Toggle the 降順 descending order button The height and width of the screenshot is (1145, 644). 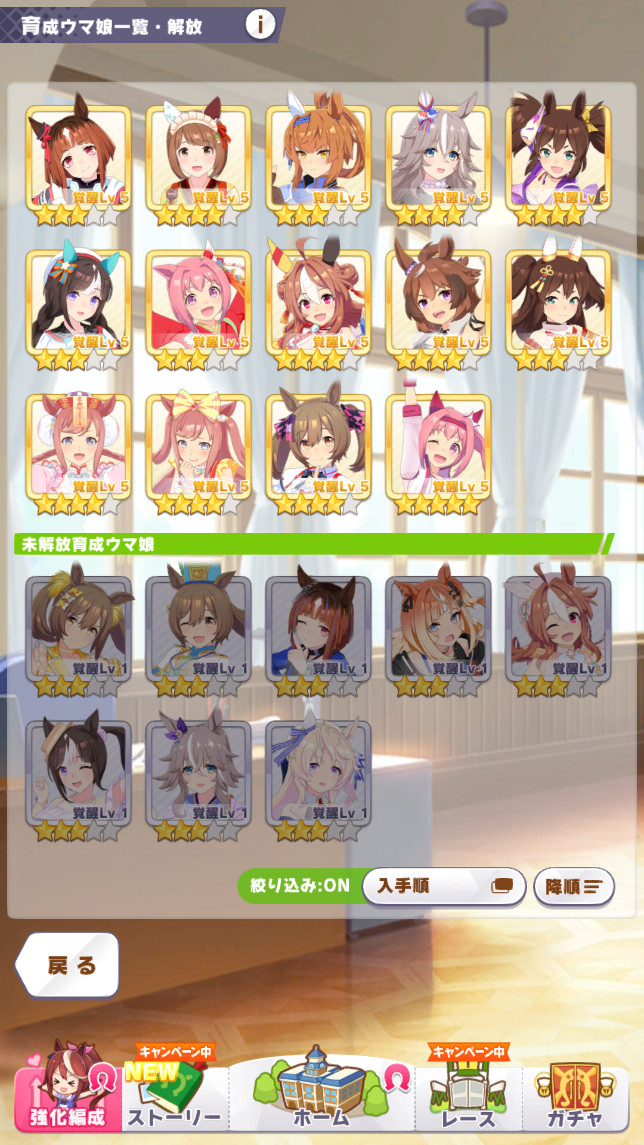pyautogui.click(x=573, y=886)
